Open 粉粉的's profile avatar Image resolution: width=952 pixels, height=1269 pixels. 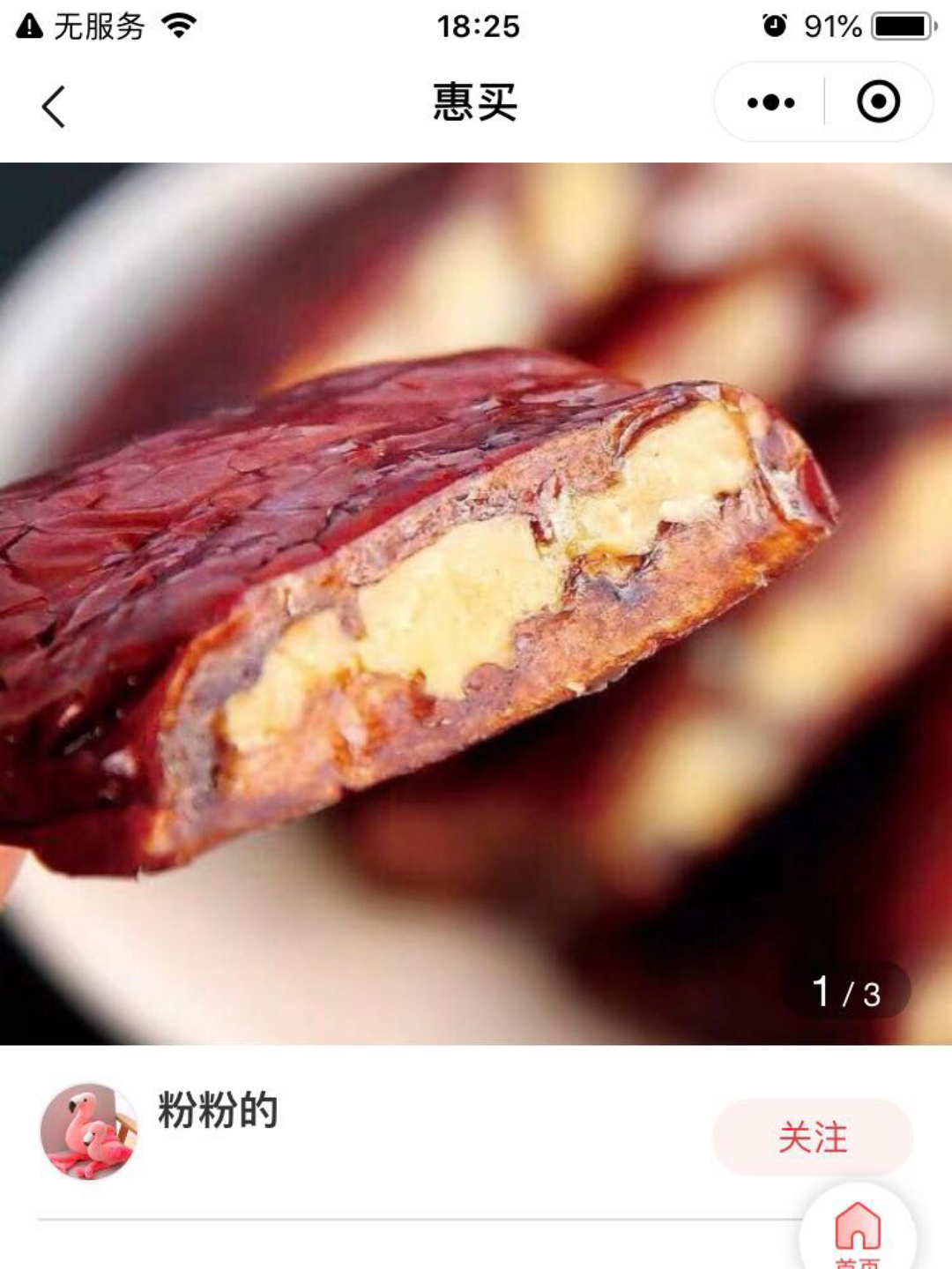89,1131
